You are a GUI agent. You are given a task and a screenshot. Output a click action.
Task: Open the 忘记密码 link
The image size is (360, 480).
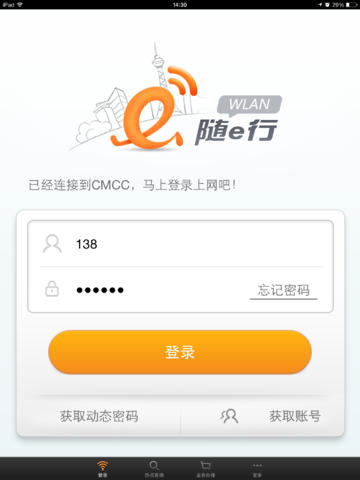[283, 290]
